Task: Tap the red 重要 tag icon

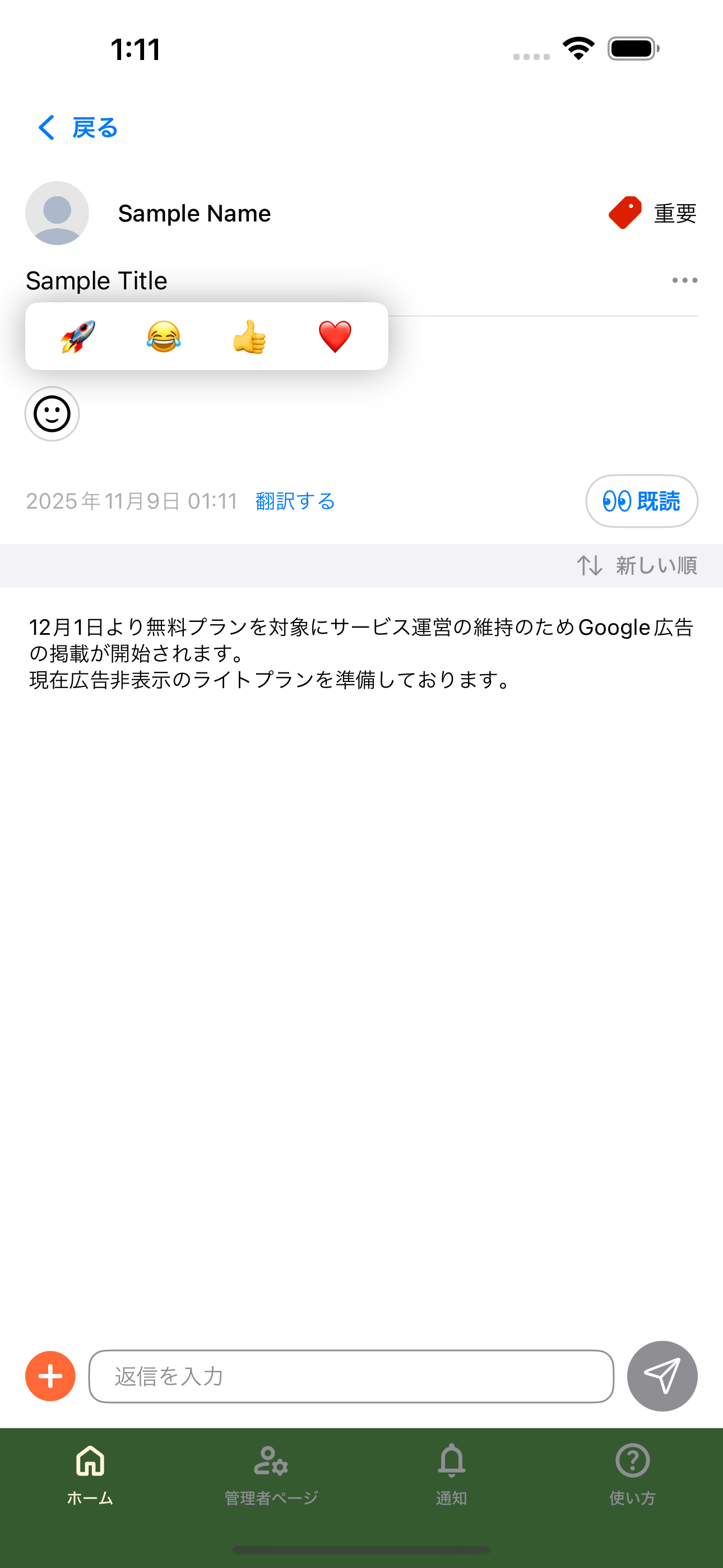Action: point(624,213)
